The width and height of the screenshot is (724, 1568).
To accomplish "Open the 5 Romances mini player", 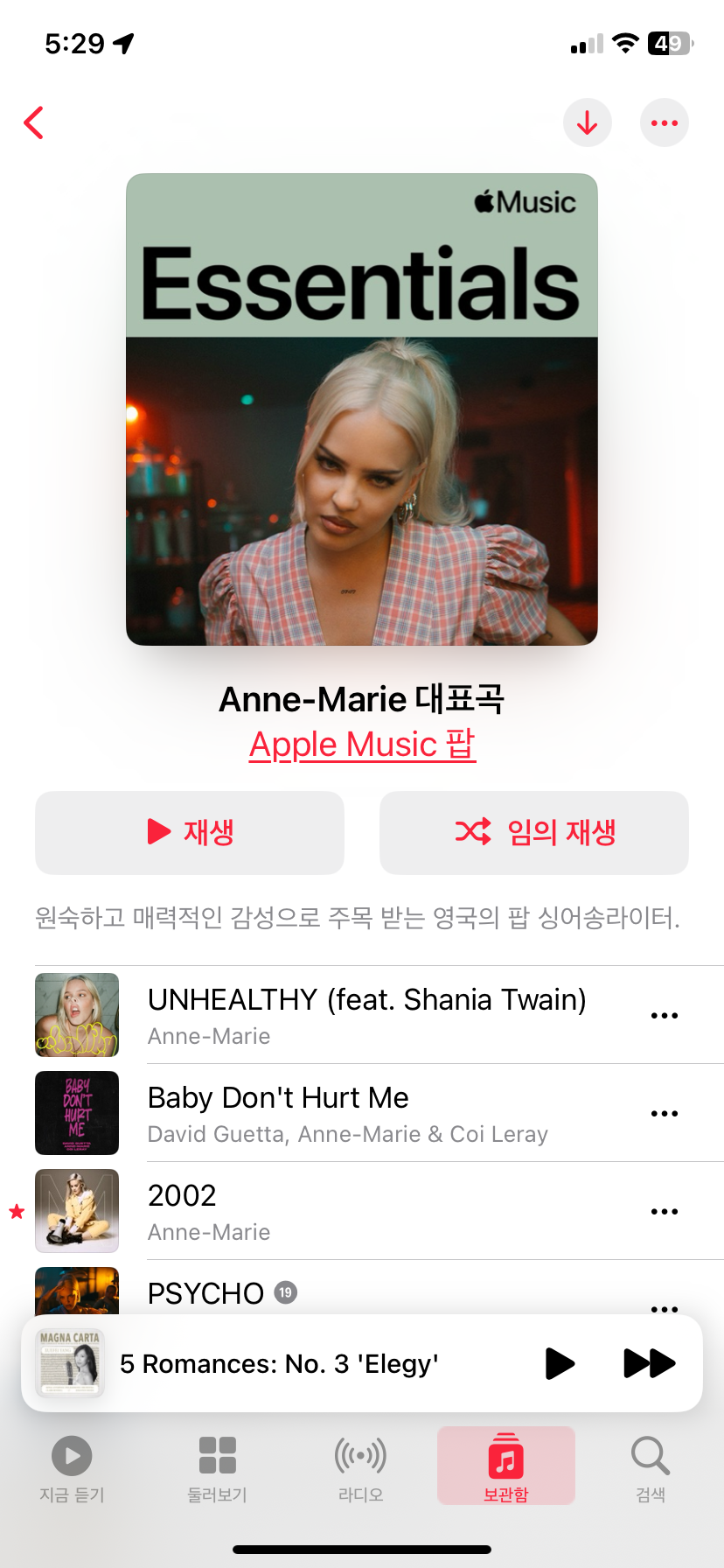I will click(x=278, y=1363).
